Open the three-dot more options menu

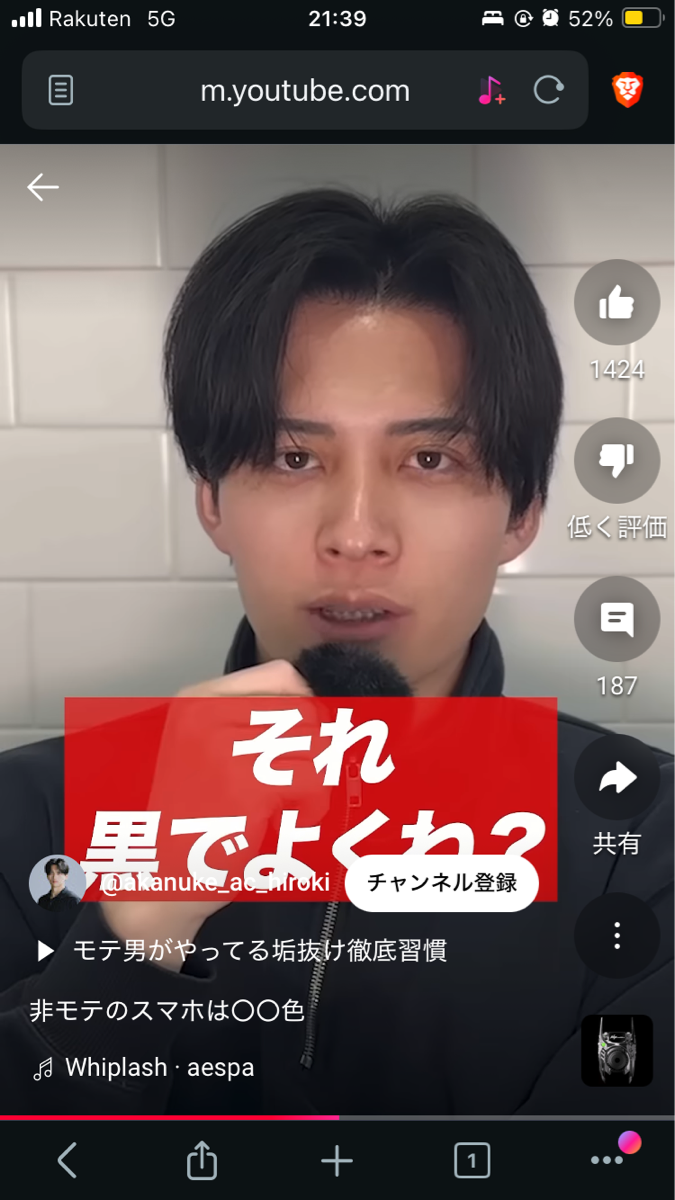(x=616, y=936)
